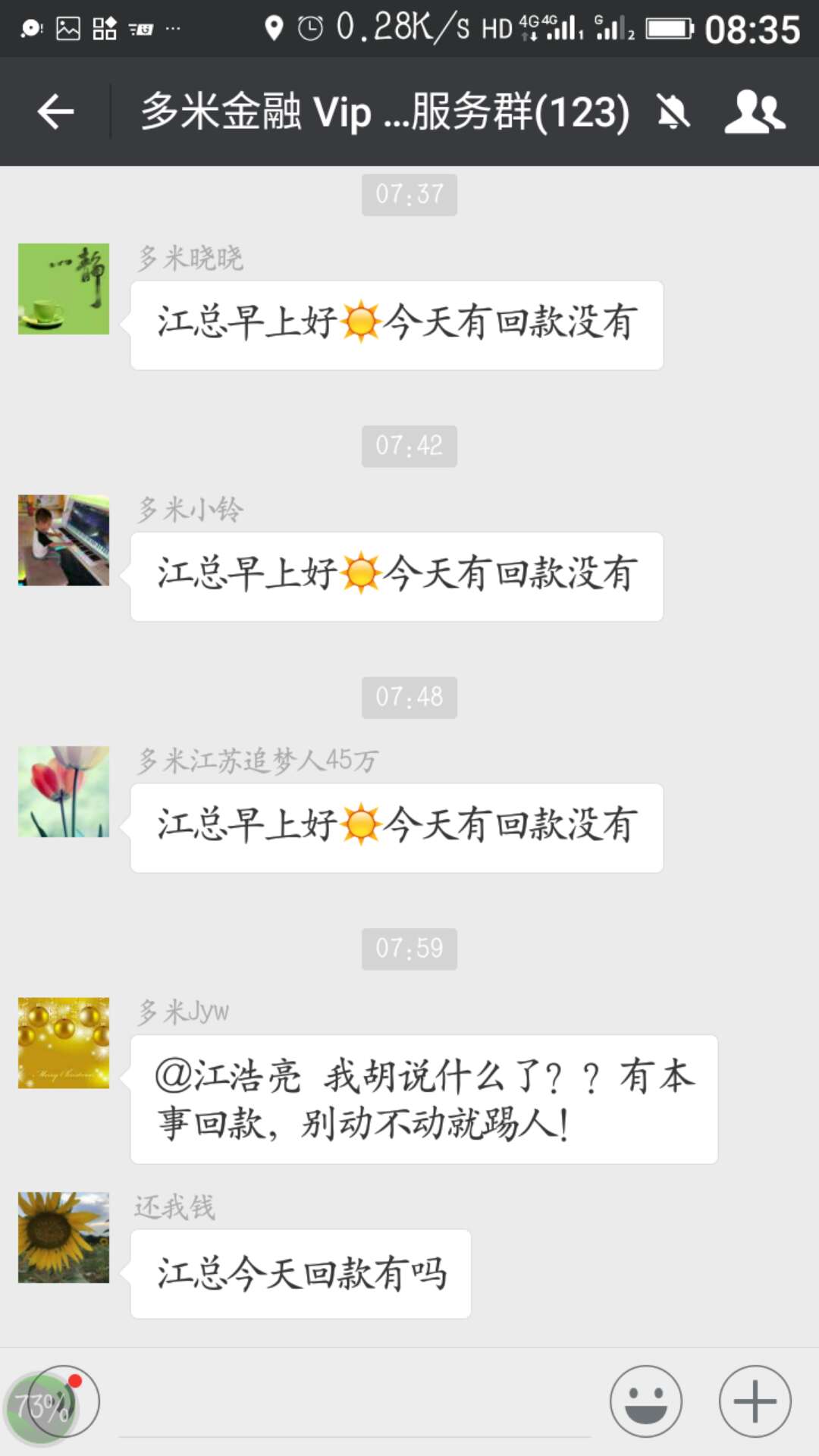Open the plus attachment menu
This screenshot has height=1456, width=819.
pyautogui.click(x=755, y=1401)
